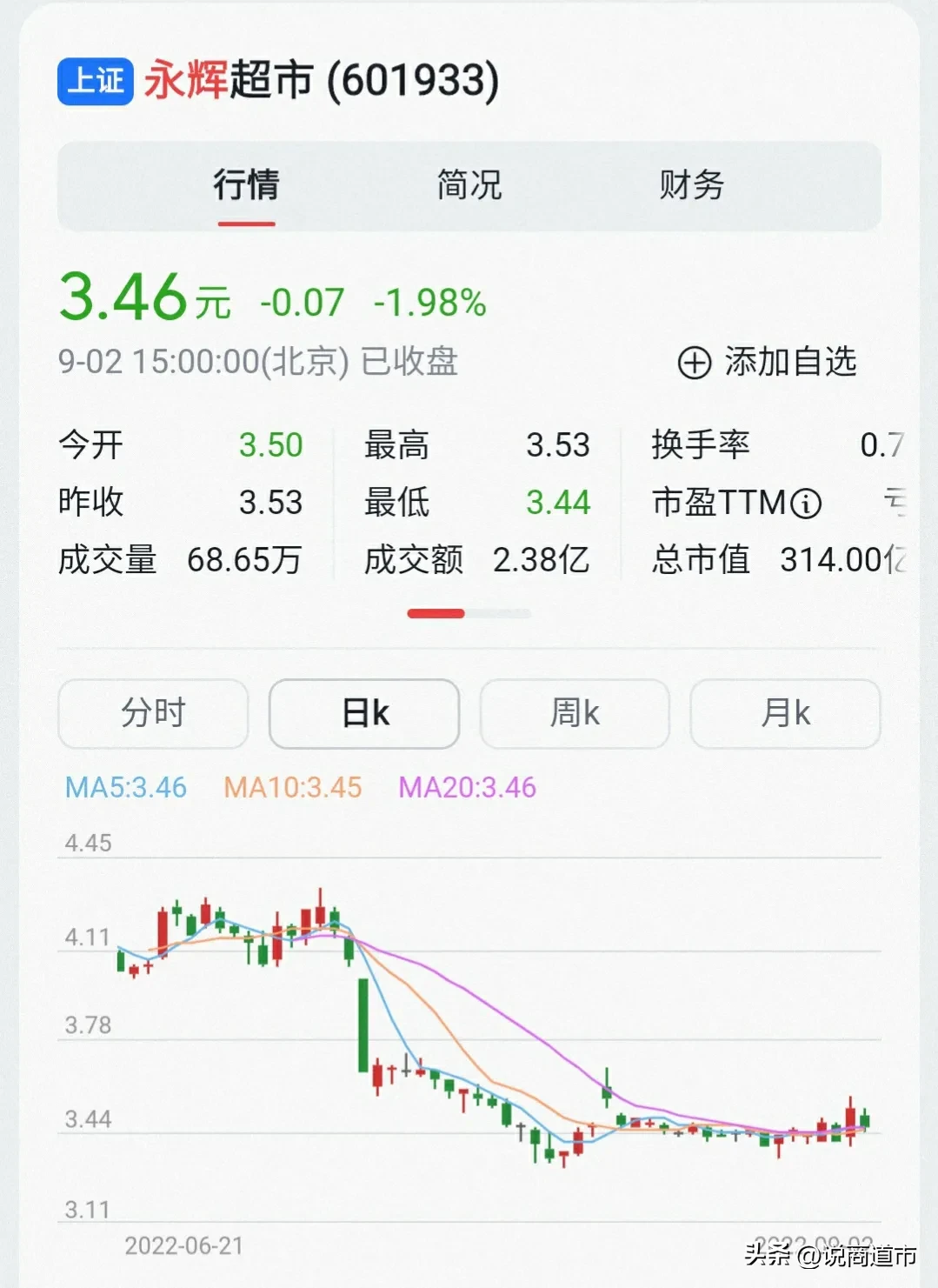Image resolution: width=938 pixels, height=1288 pixels.
Task: Tap the info icon beside 市盈TTM
Action: (x=807, y=504)
